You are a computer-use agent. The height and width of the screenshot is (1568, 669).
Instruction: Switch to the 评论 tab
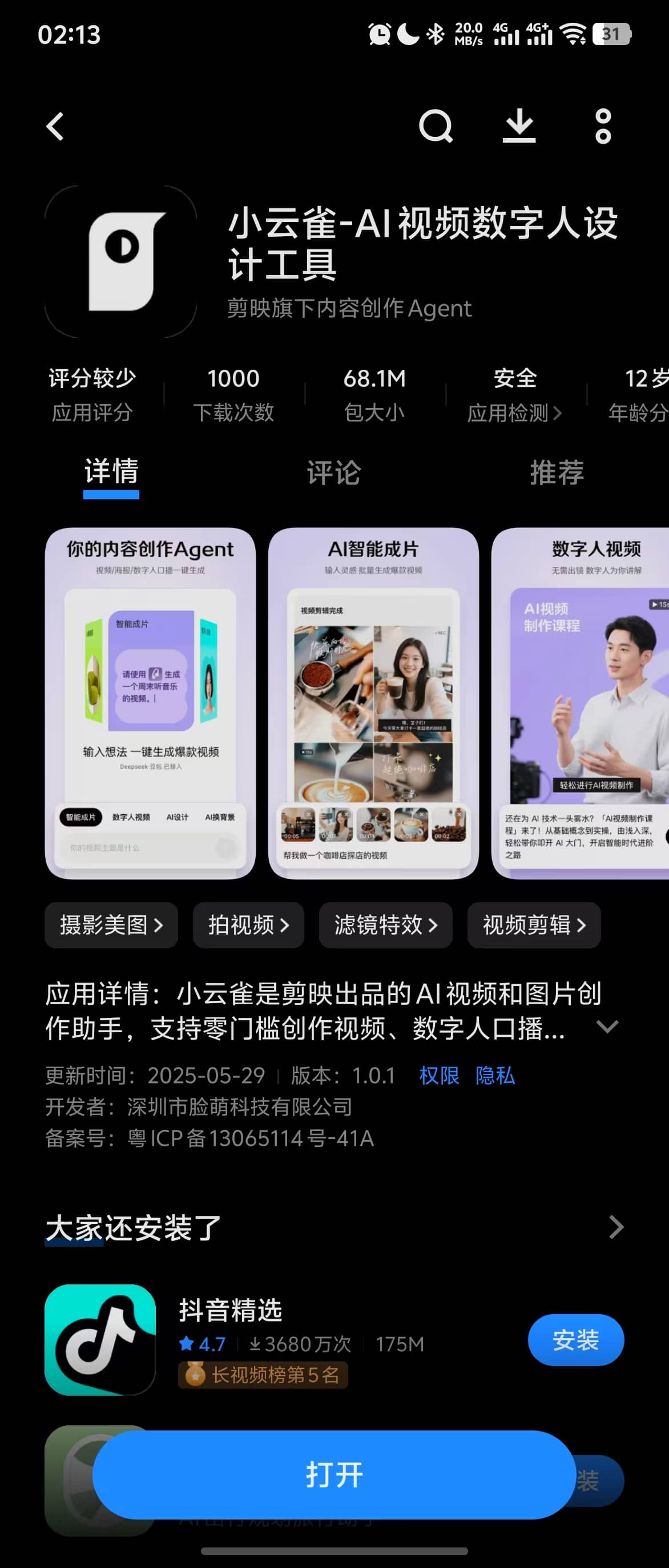click(333, 473)
